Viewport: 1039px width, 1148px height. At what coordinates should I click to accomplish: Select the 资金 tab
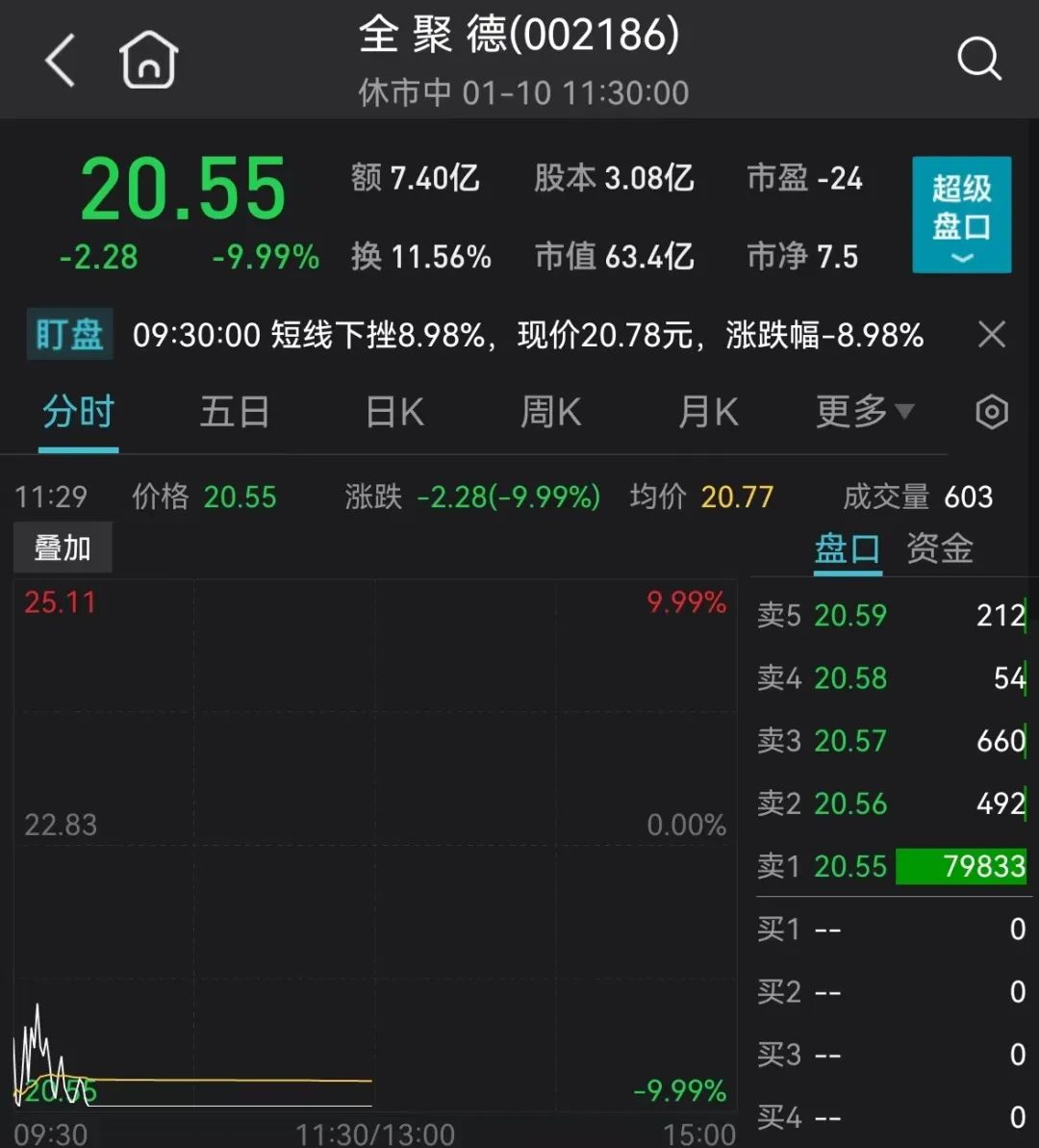(x=940, y=549)
